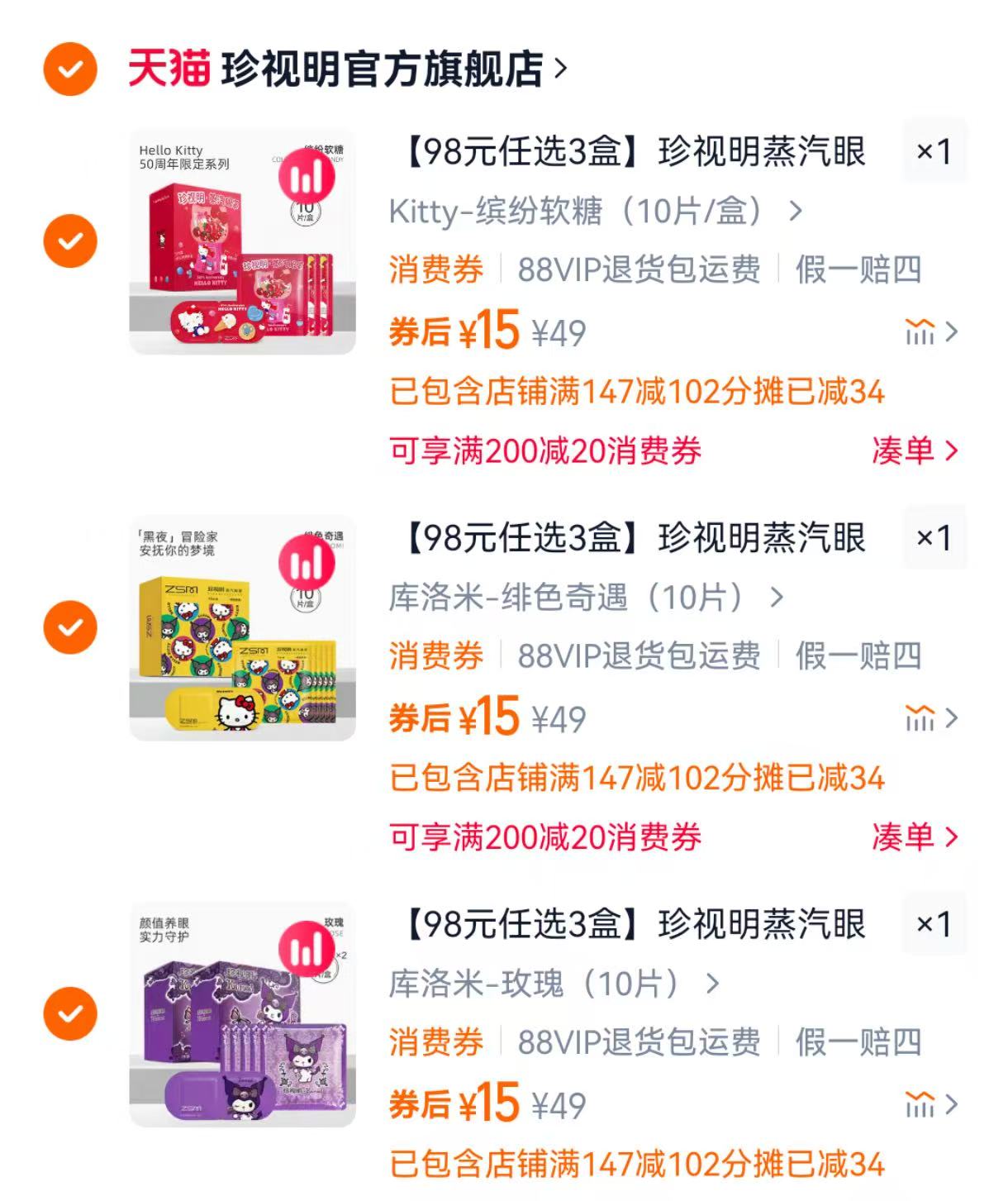Click the ×1 quantity of Kitty item
The height and width of the screenshot is (1201, 1008).
click(x=934, y=152)
